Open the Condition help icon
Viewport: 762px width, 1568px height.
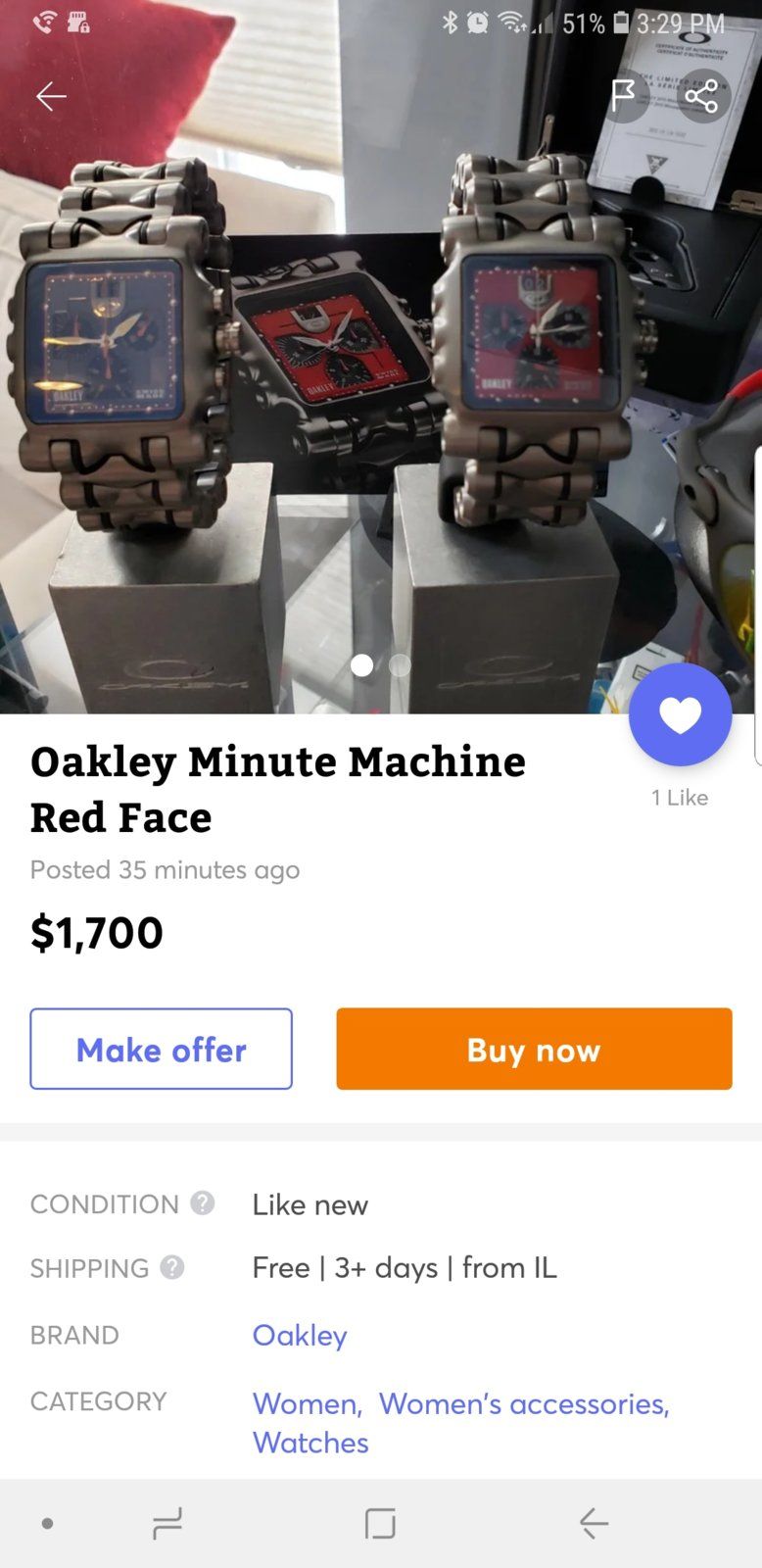tap(202, 1202)
